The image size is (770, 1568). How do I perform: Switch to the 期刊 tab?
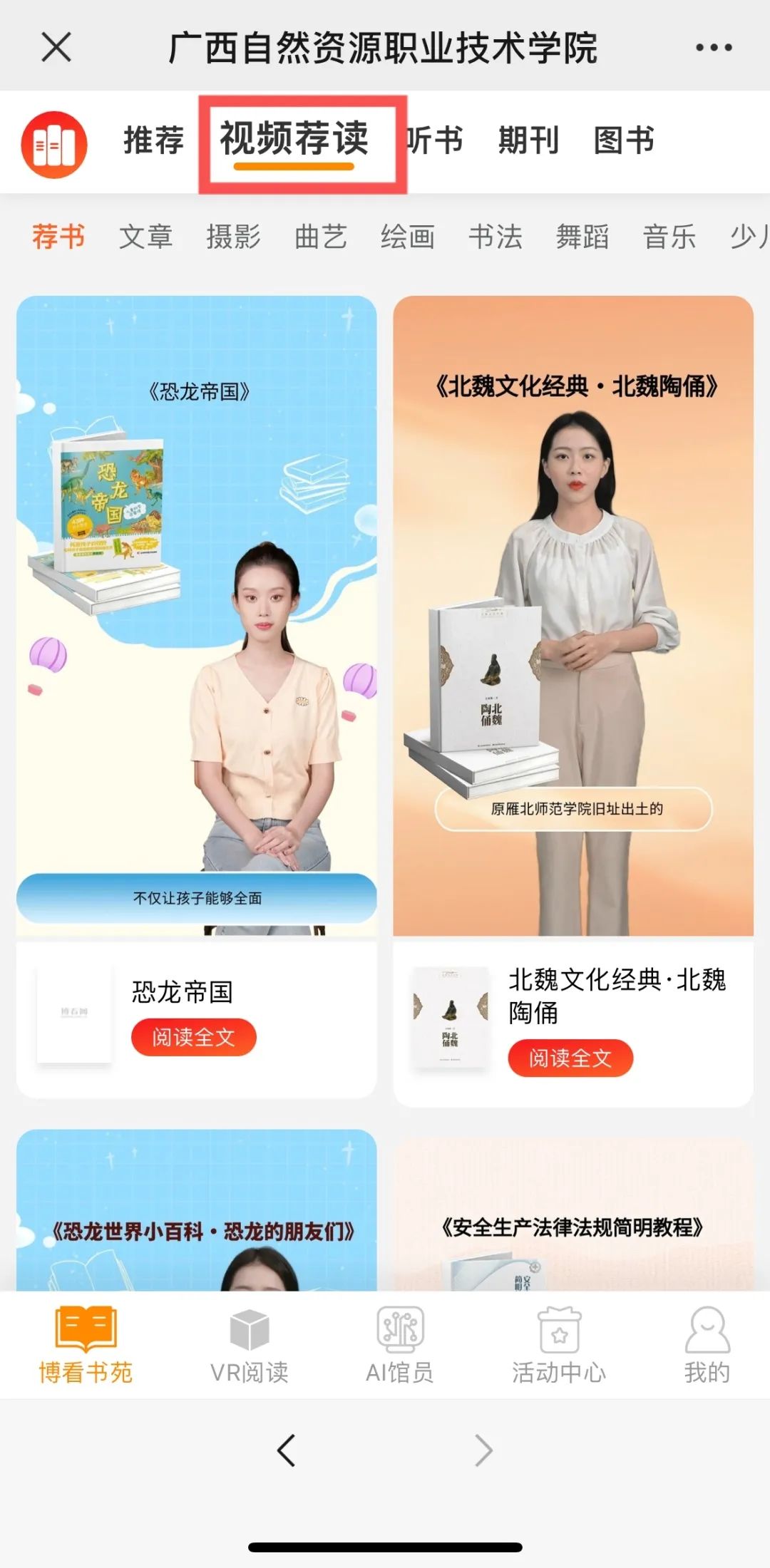pyautogui.click(x=528, y=140)
